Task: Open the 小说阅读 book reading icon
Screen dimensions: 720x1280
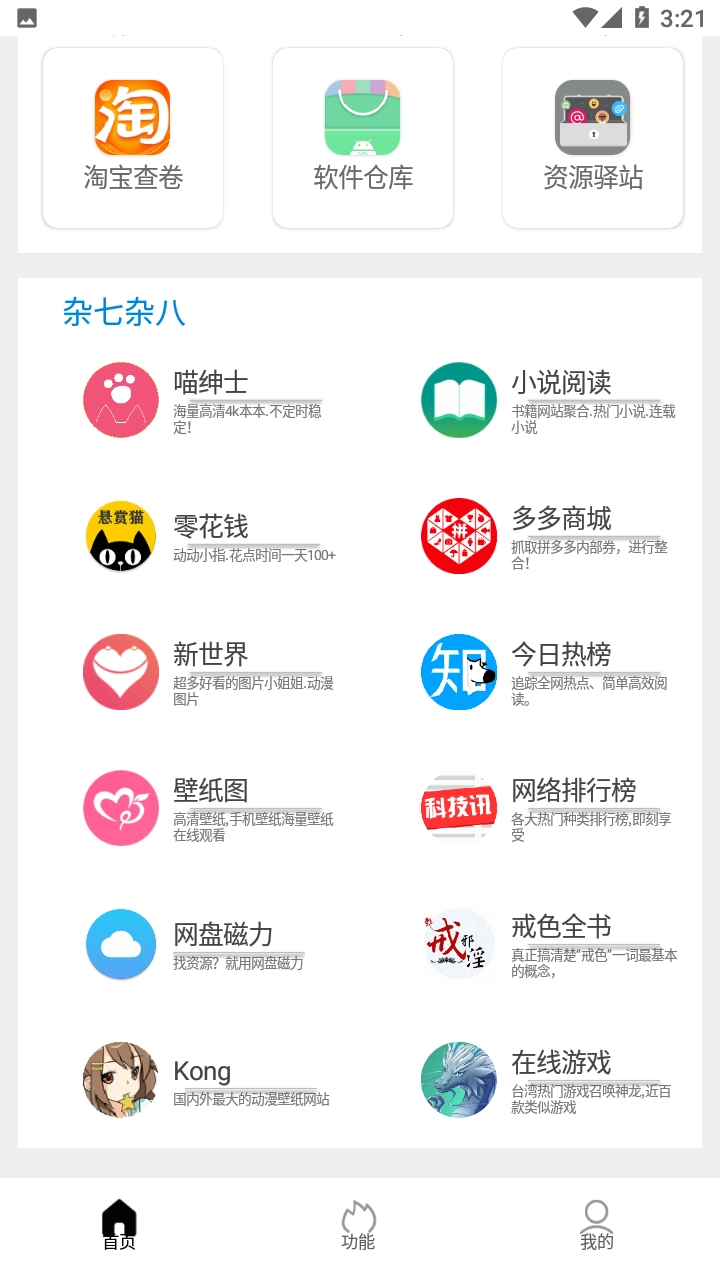Action: [x=458, y=399]
